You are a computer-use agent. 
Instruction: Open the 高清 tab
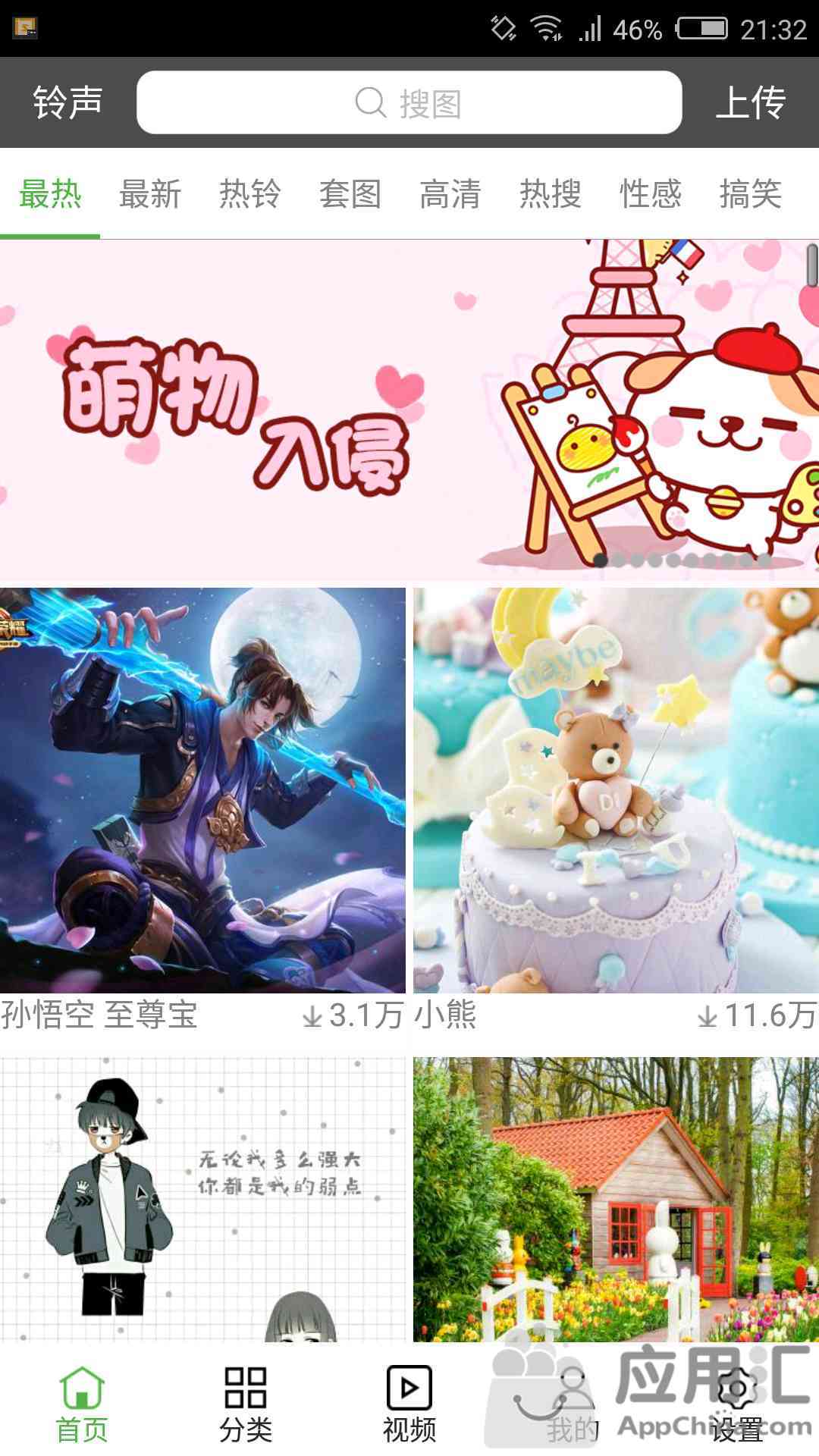pos(450,194)
